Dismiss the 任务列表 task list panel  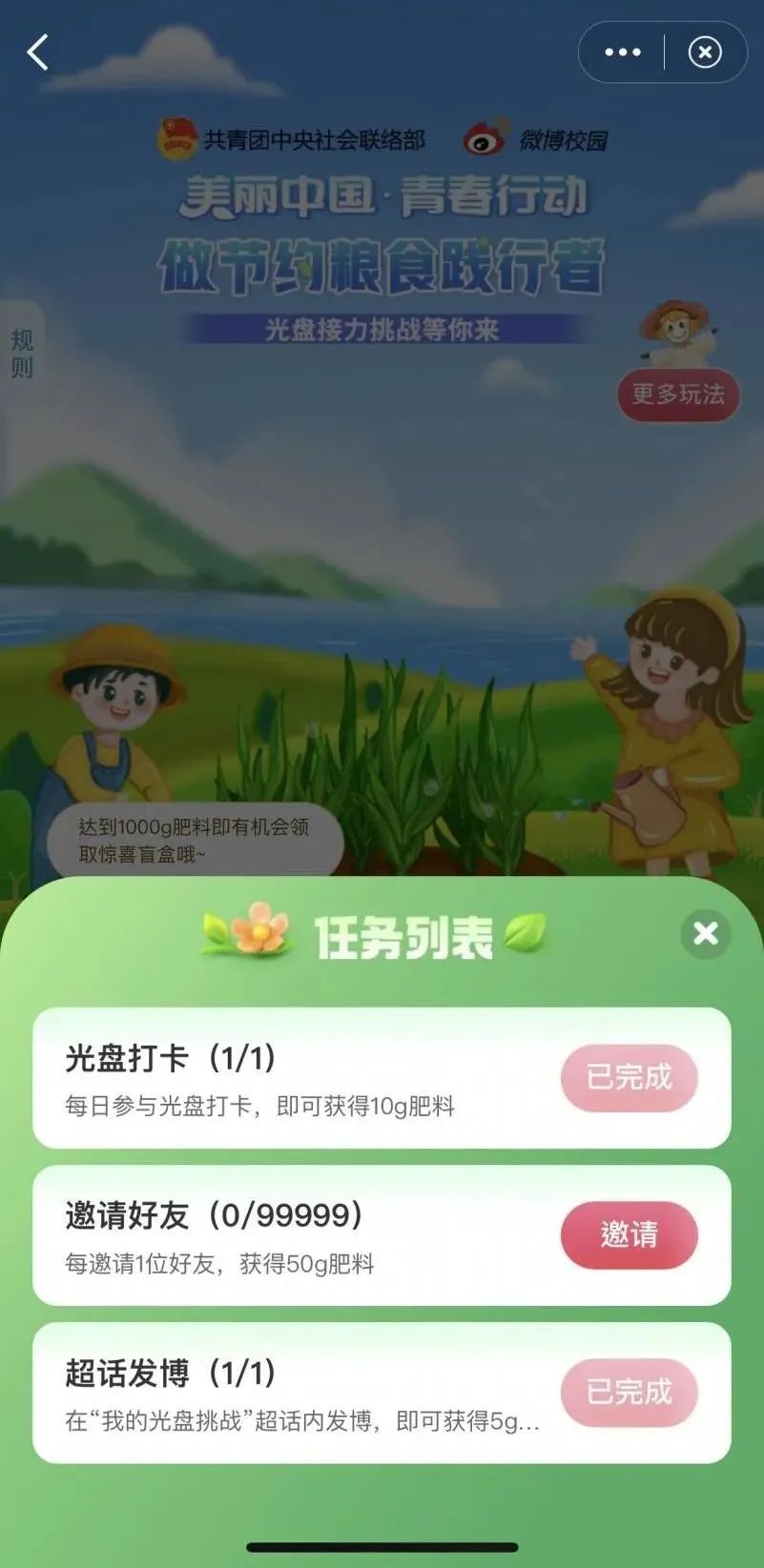(x=706, y=933)
